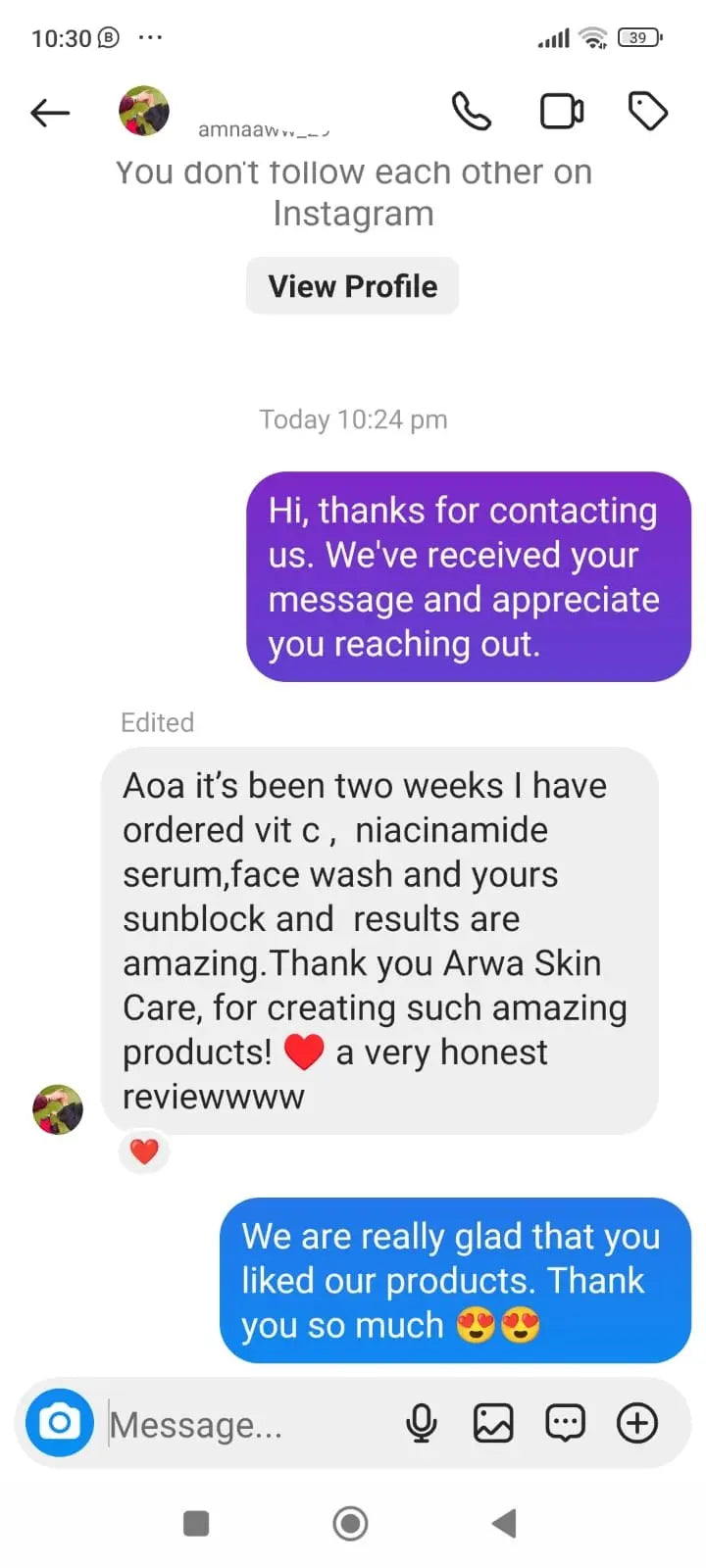Open saved replies bubble icon
The image size is (706, 1568).
[565, 1424]
